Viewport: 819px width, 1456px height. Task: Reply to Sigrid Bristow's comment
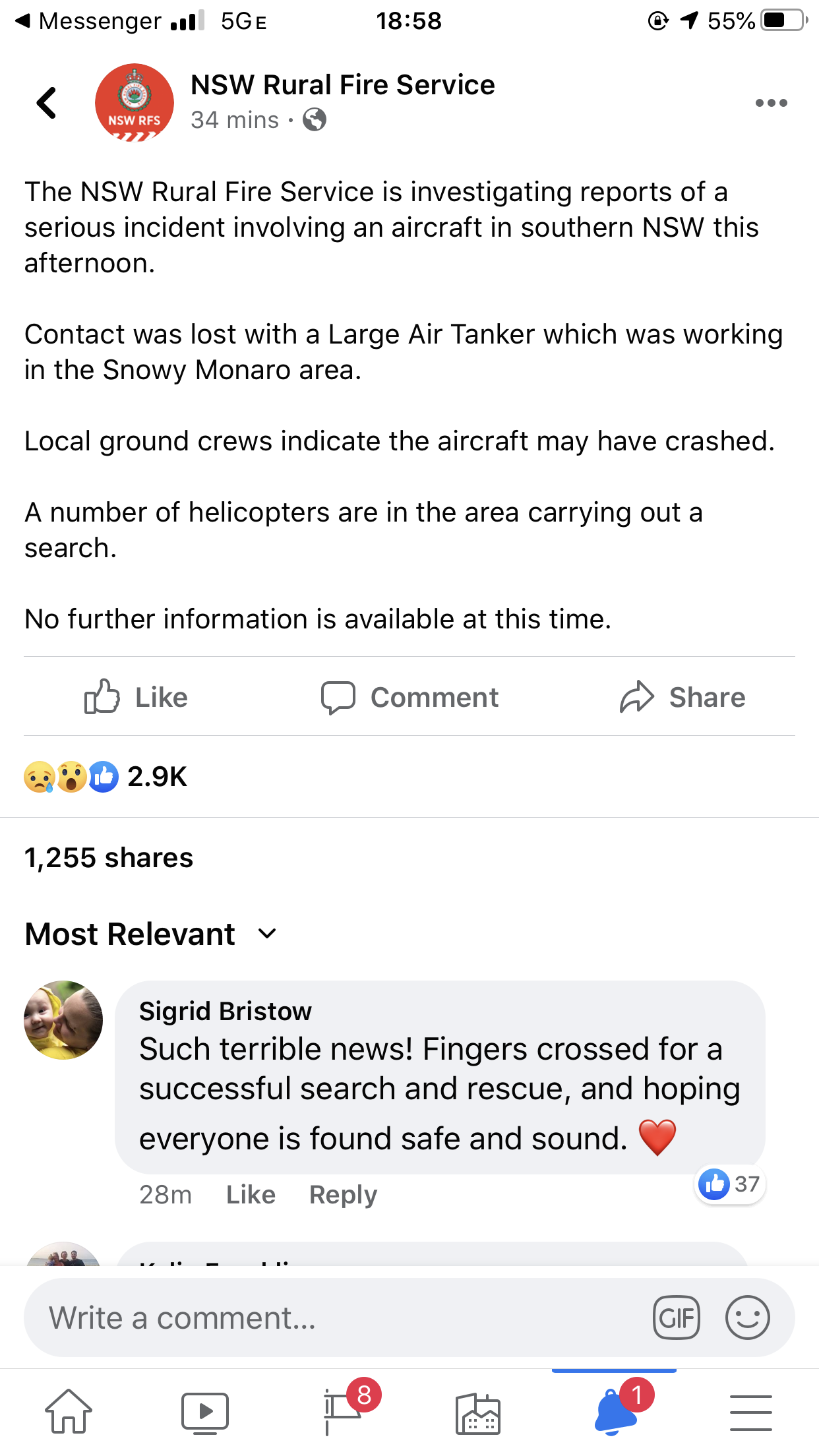pos(343,1195)
